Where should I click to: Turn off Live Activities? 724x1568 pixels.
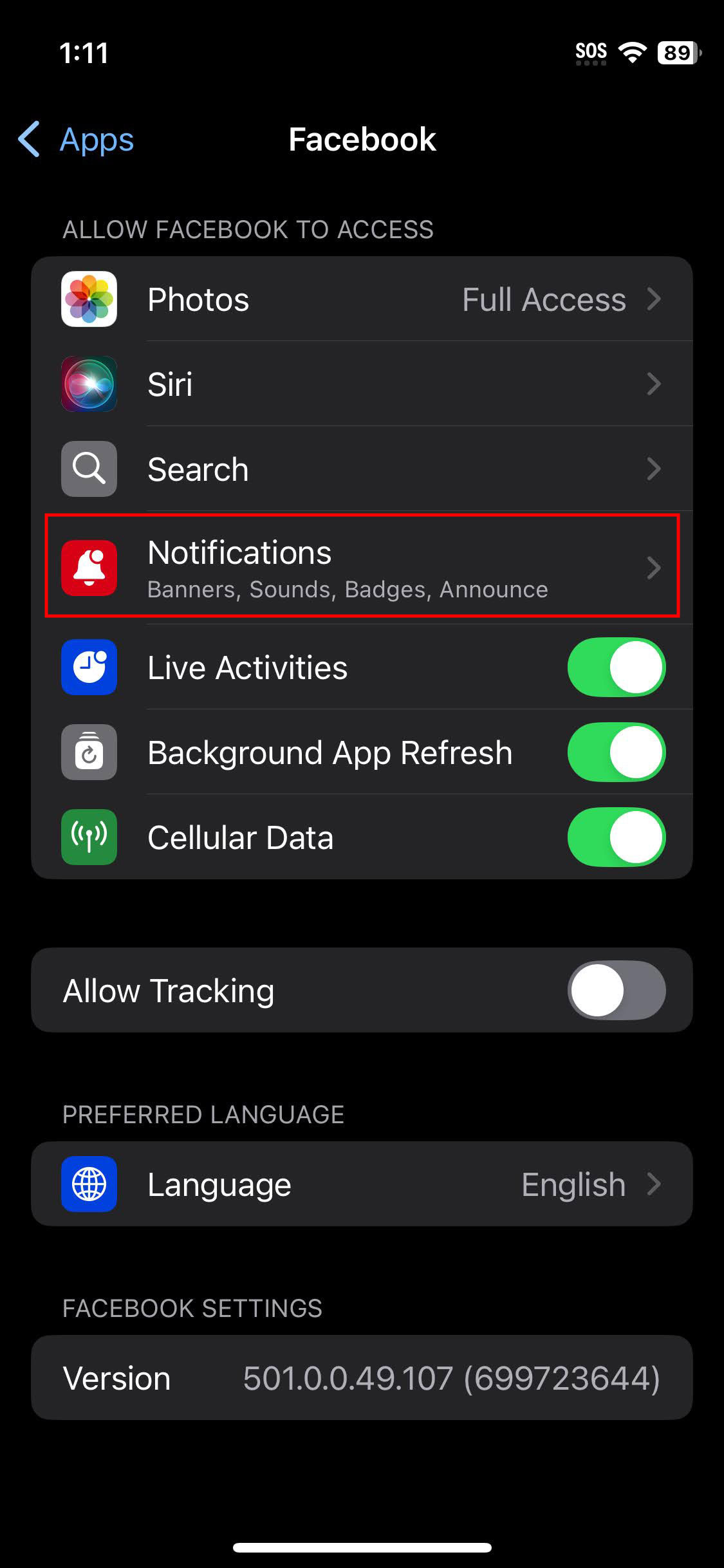616,667
